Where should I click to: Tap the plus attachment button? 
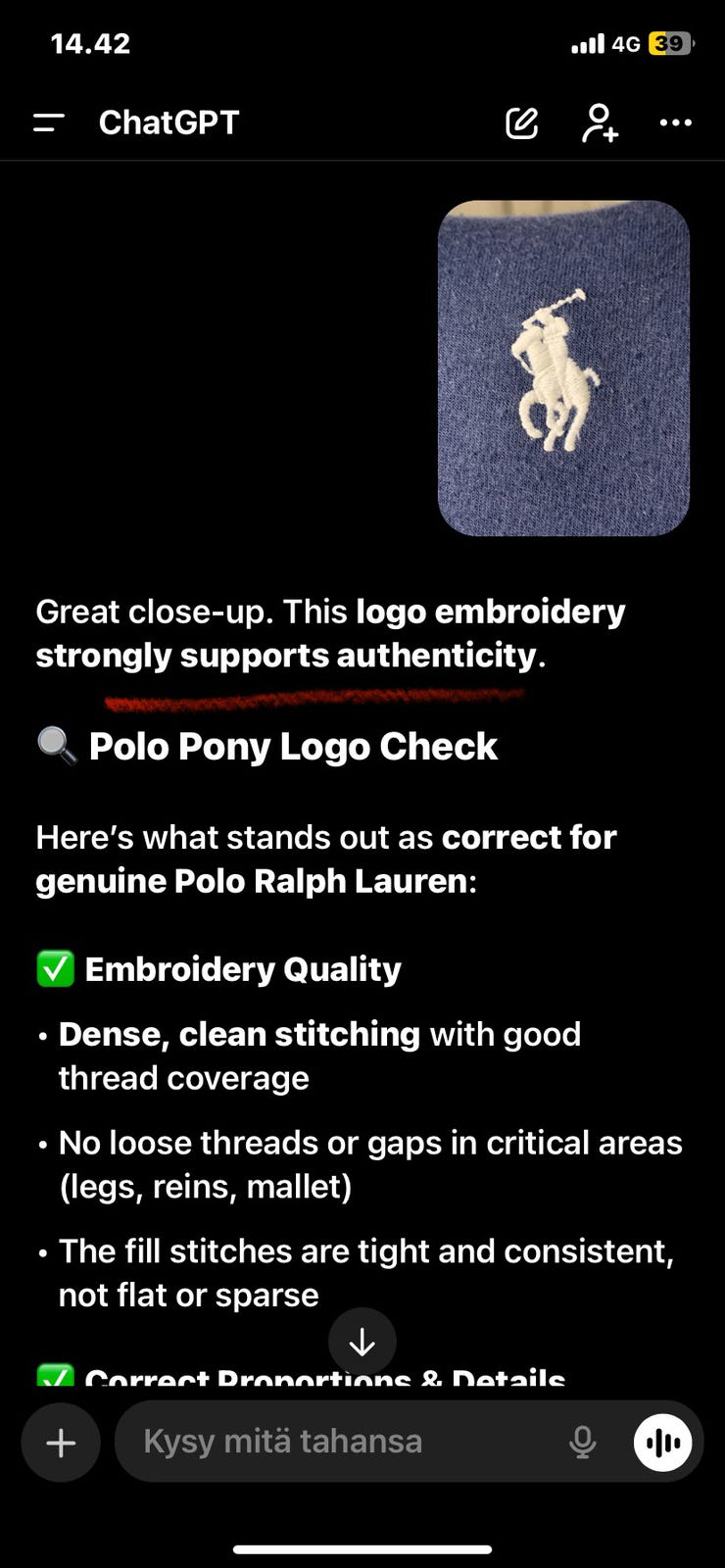61,1443
